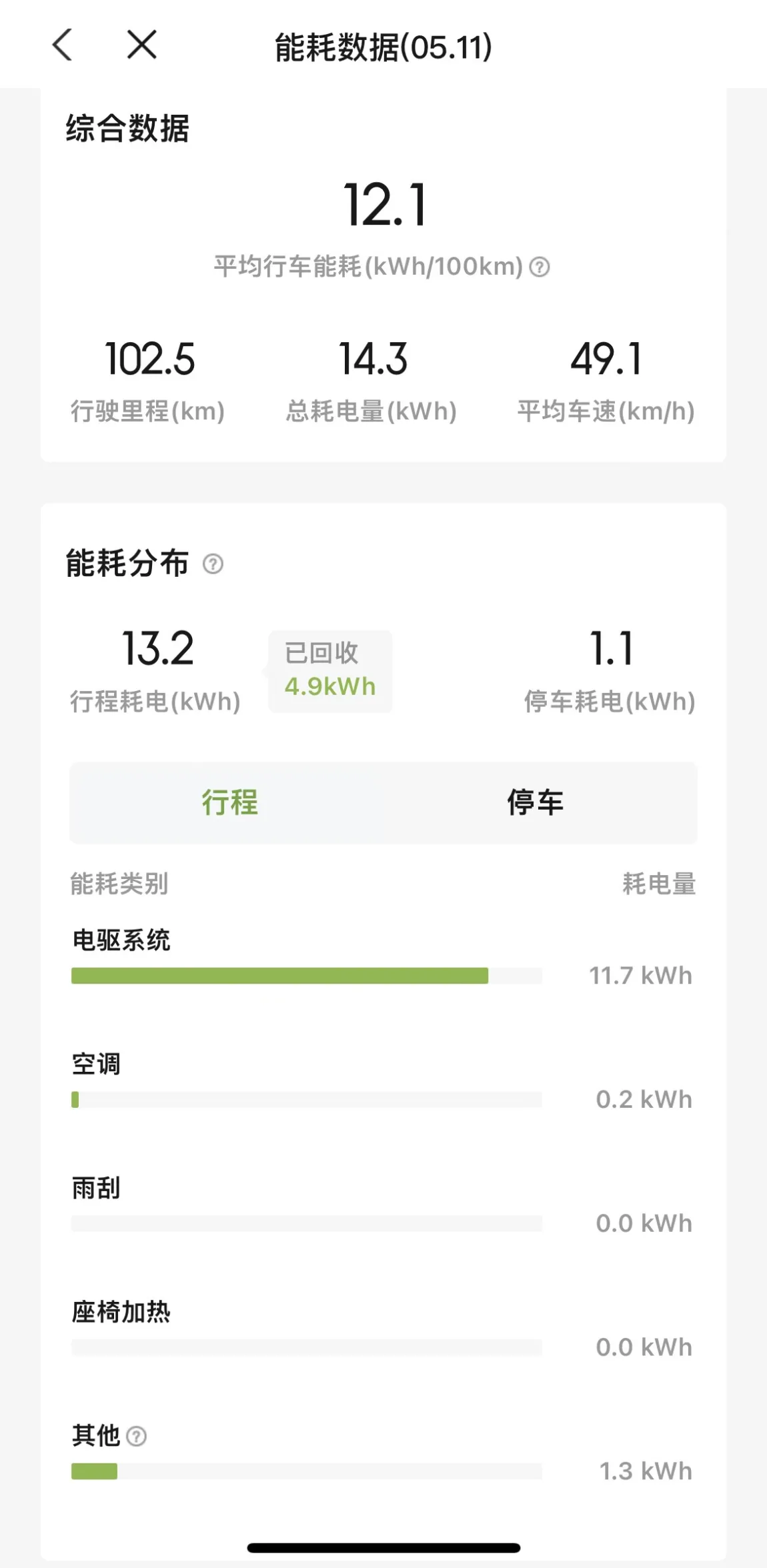This screenshot has width=767, height=1568.
Task: Close the energy consumption data page
Action: click(x=141, y=45)
